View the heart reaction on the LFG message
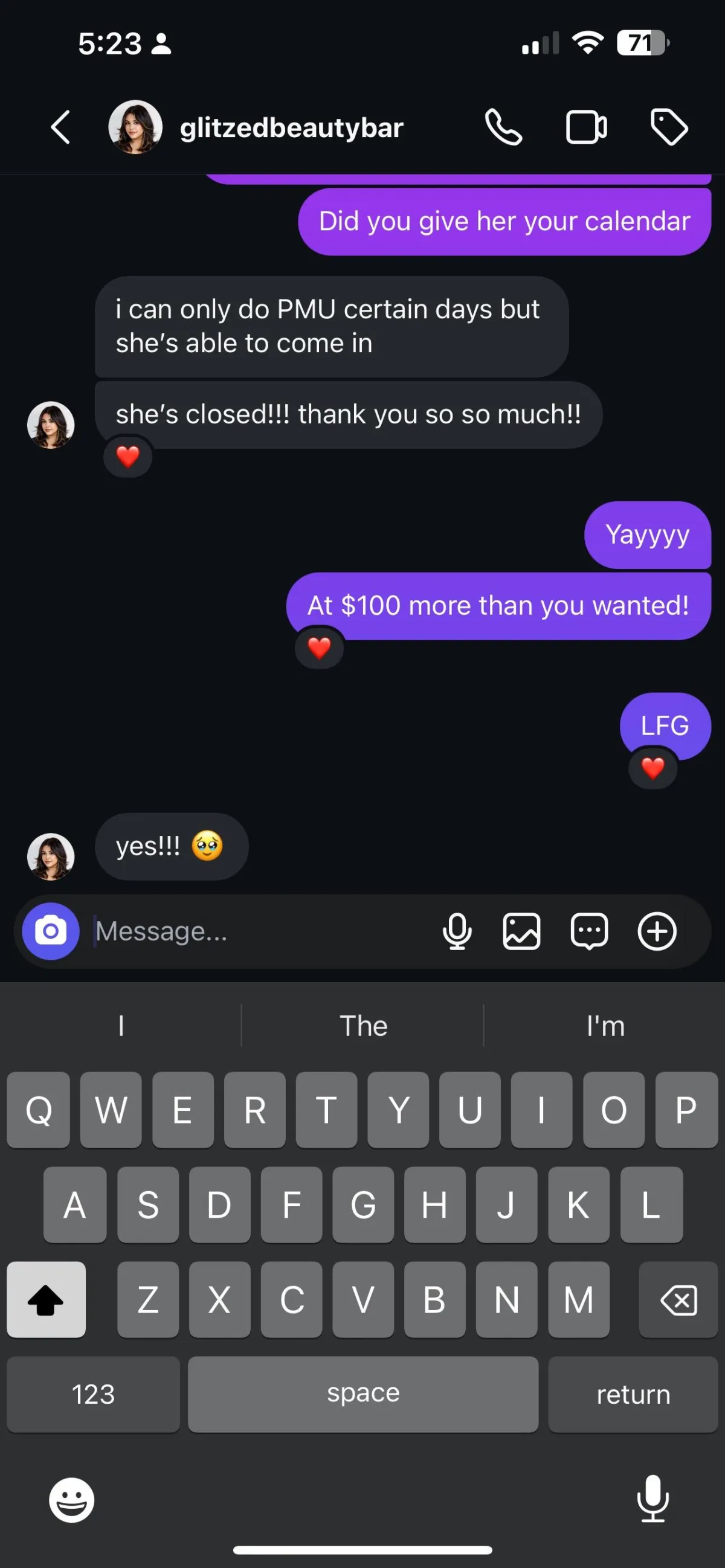 pyautogui.click(x=652, y=768)
